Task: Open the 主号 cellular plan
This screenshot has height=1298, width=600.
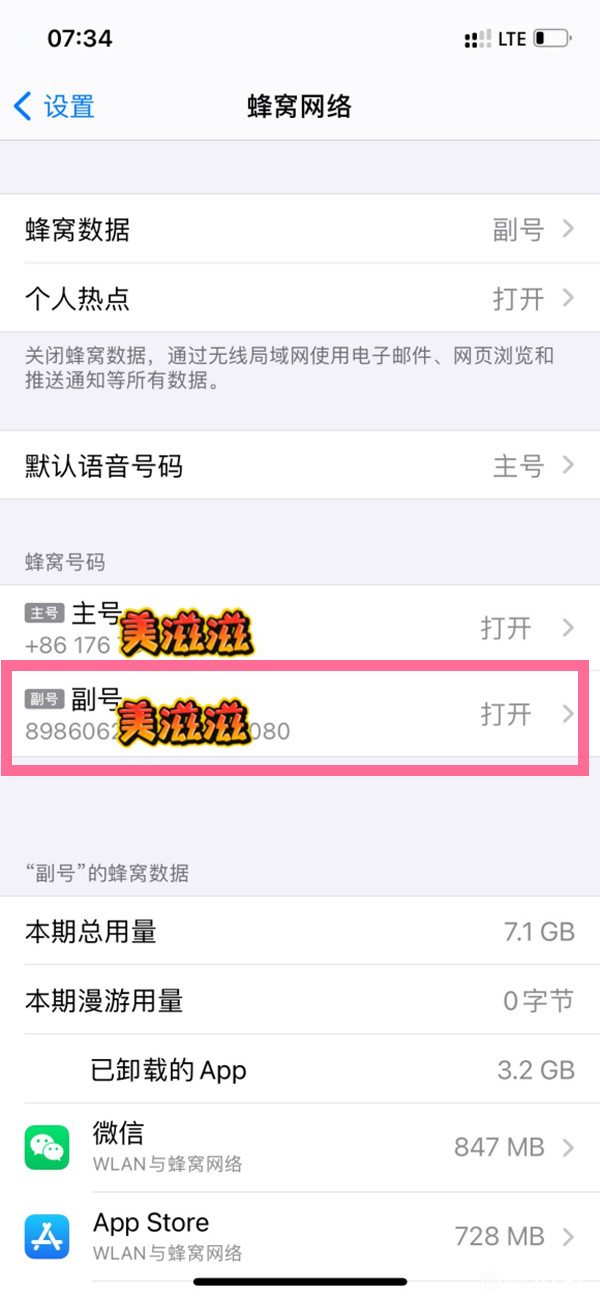Action: click(300, 628)
